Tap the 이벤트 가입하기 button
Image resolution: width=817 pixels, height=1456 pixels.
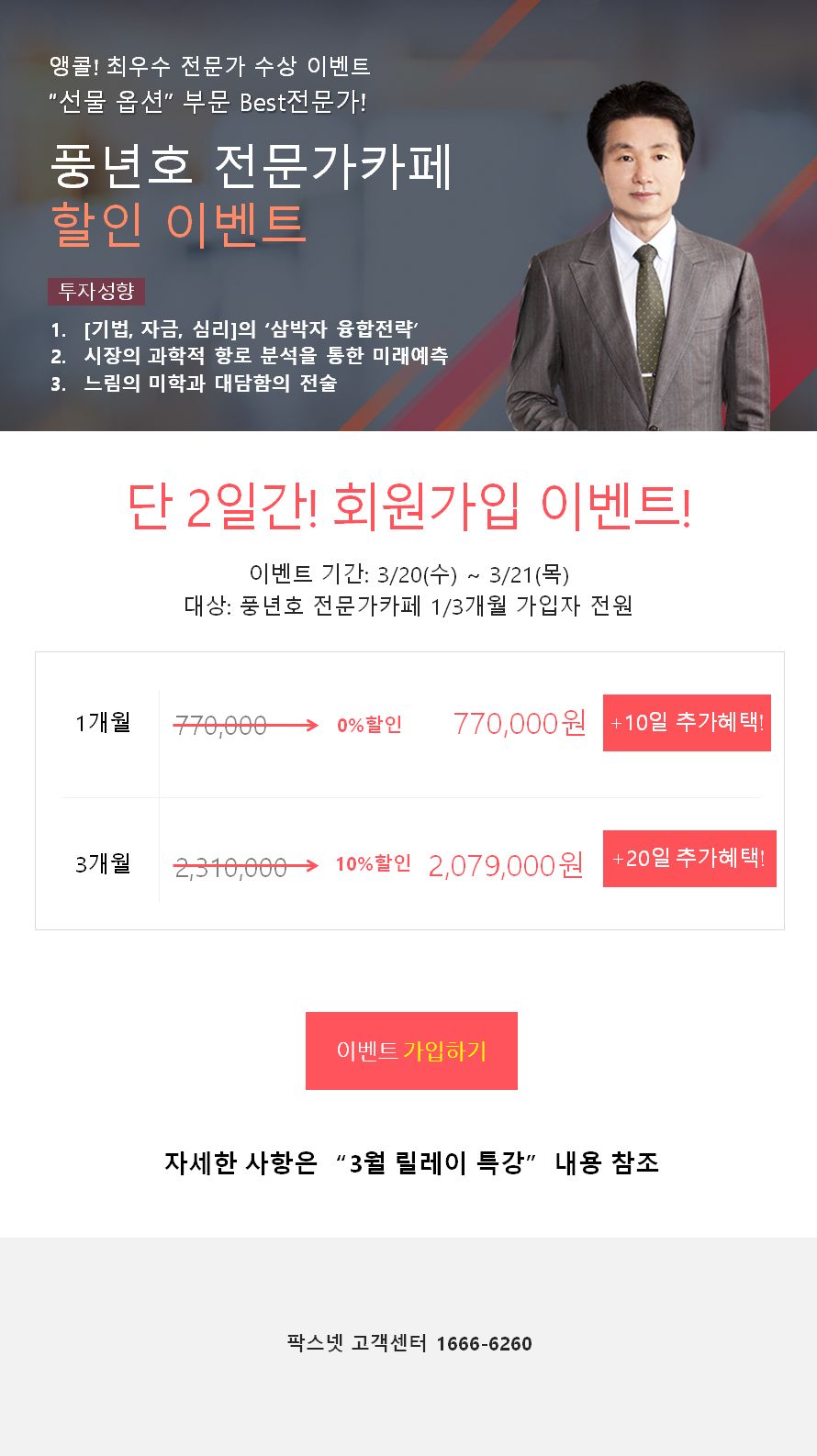(x=411, y=1050)
